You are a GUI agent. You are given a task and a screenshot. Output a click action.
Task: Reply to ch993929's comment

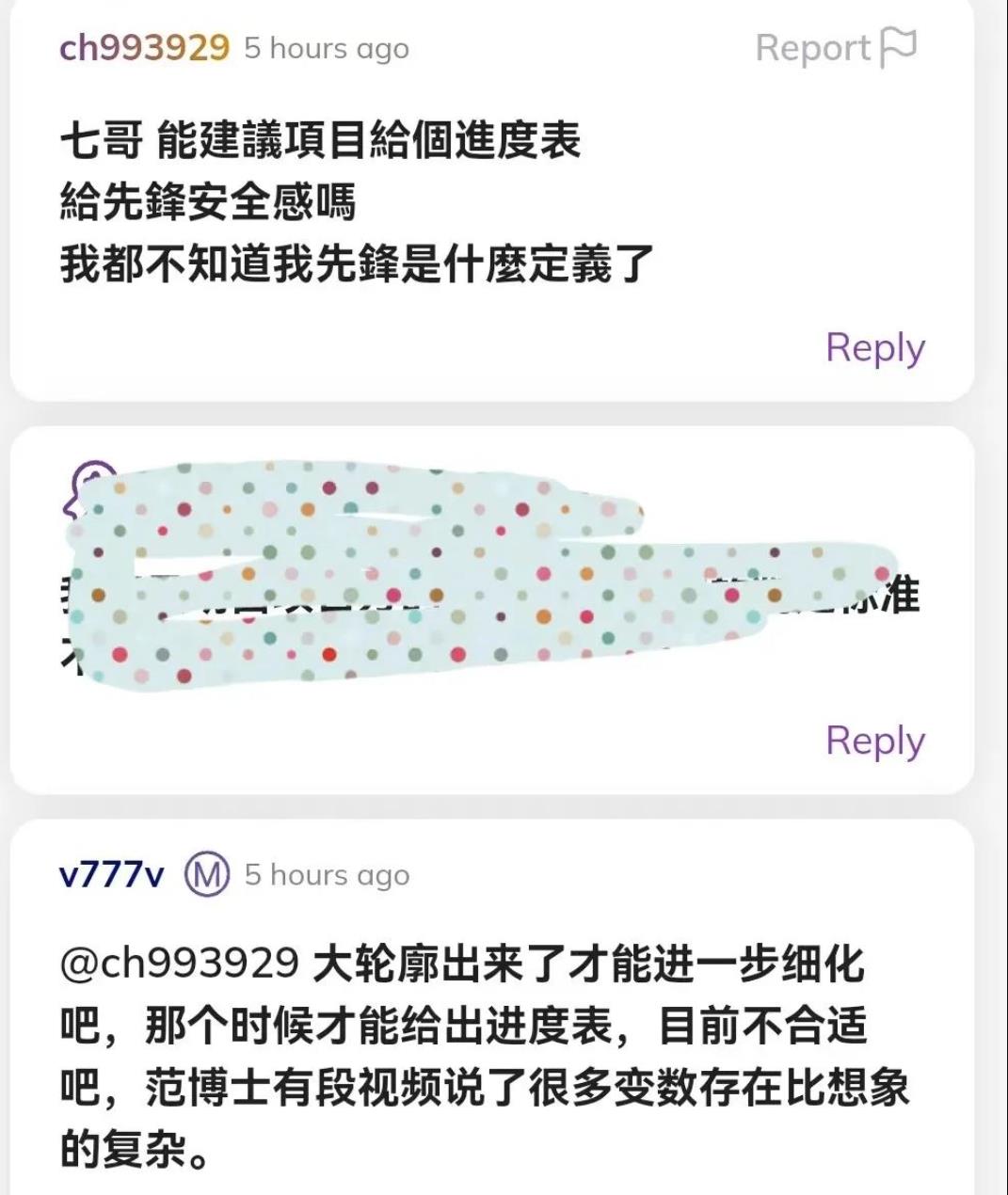[x=874, y=347]
